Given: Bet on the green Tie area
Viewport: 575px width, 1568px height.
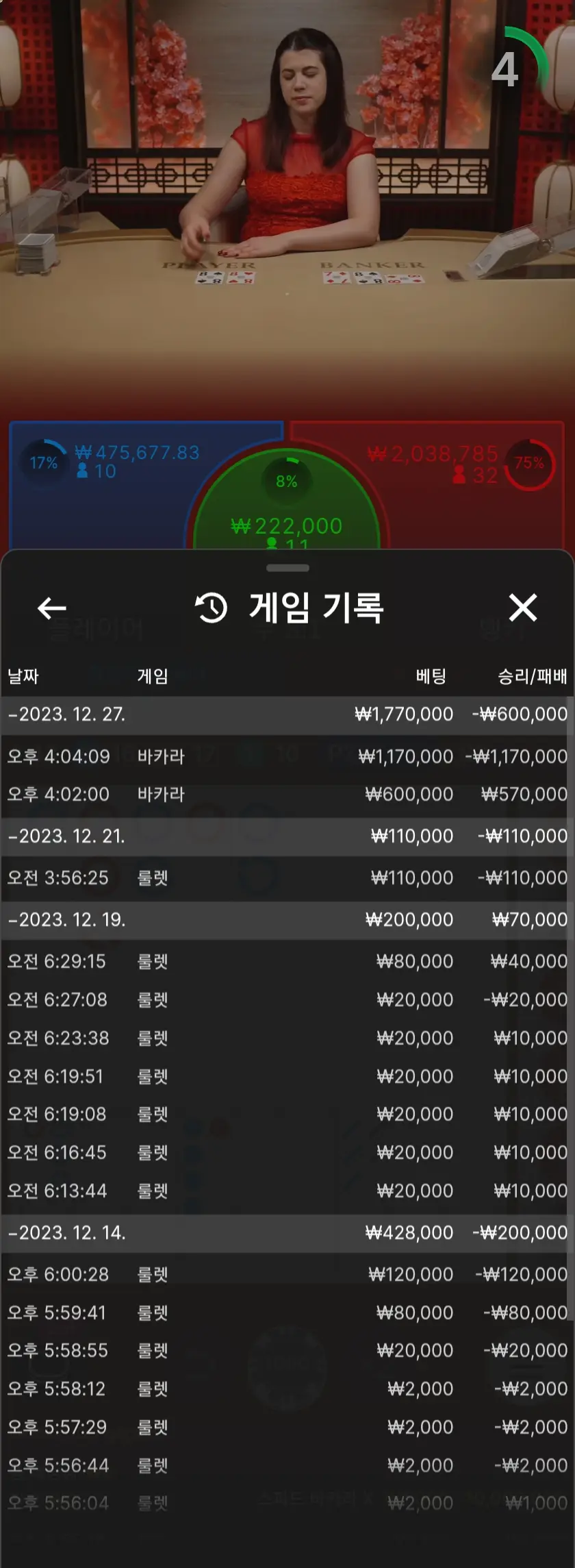Looking at the screenshot, I should point(287,503).
